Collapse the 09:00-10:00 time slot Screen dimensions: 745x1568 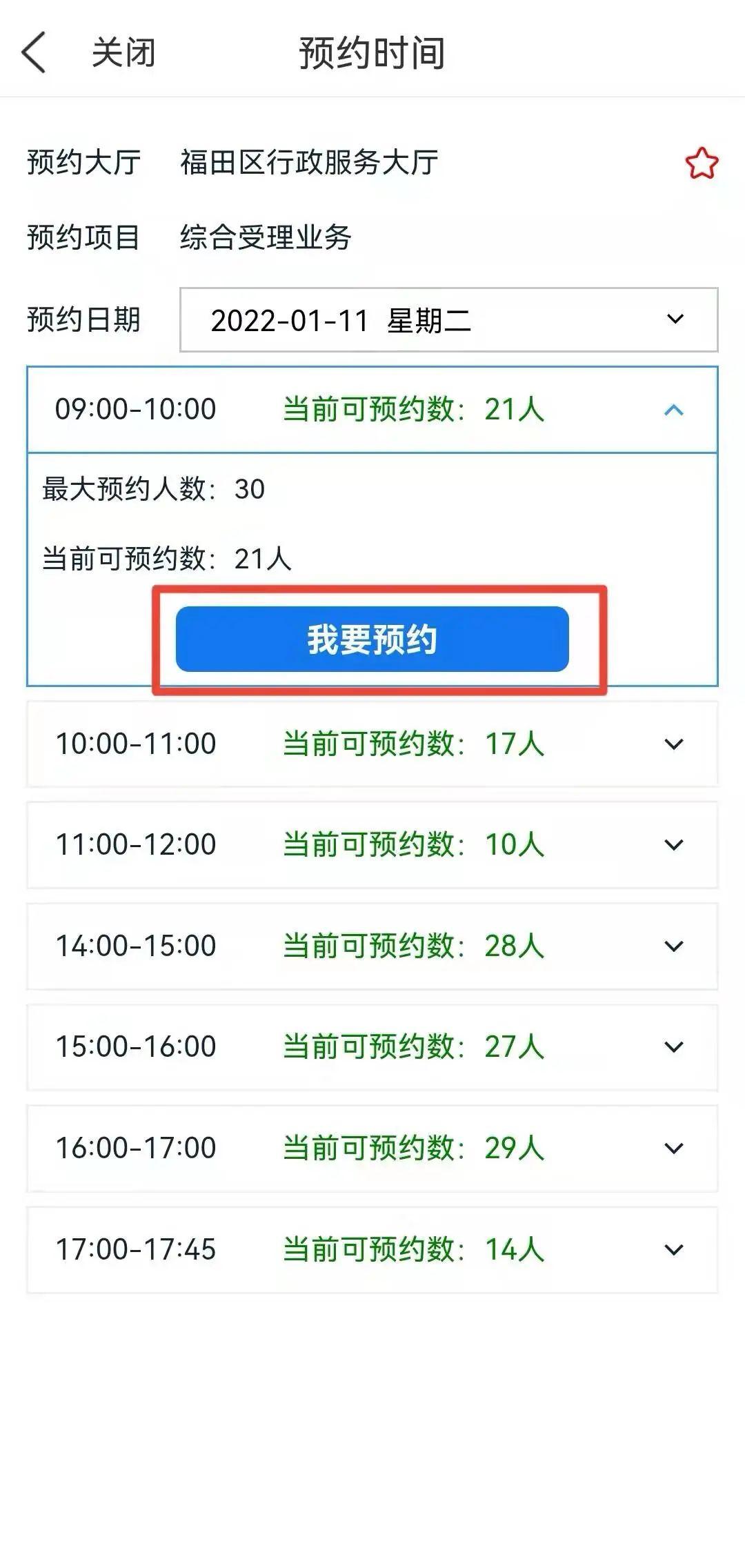(x=673, y=410)
